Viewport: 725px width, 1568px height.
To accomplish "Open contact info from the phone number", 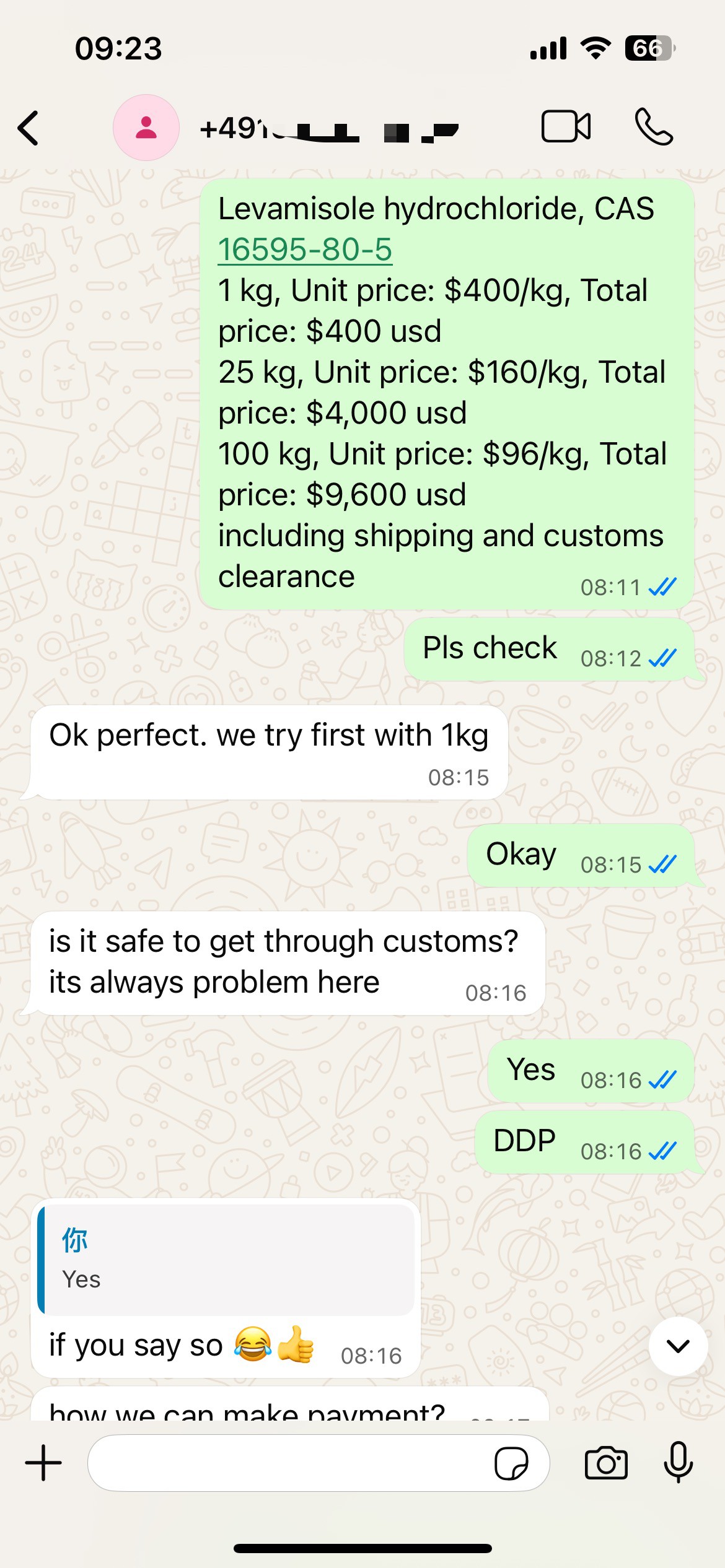I will 328,129.
